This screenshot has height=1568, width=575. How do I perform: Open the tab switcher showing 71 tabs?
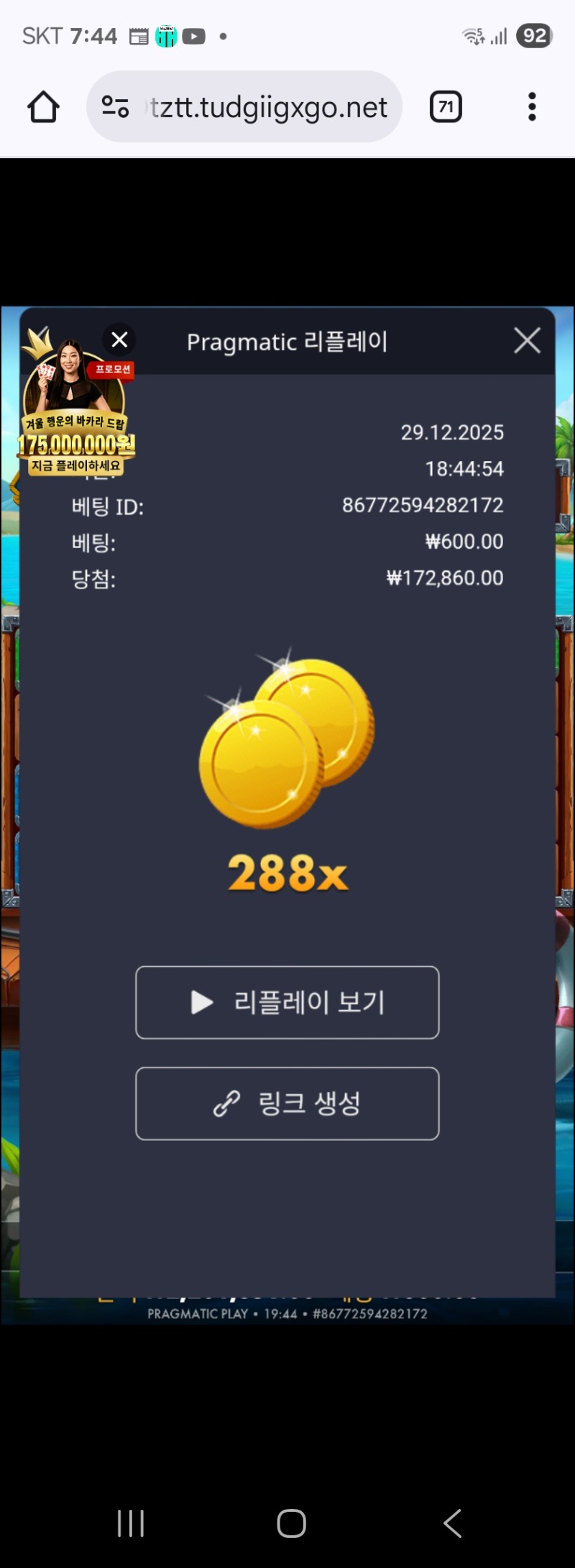(x=446, y=107)
